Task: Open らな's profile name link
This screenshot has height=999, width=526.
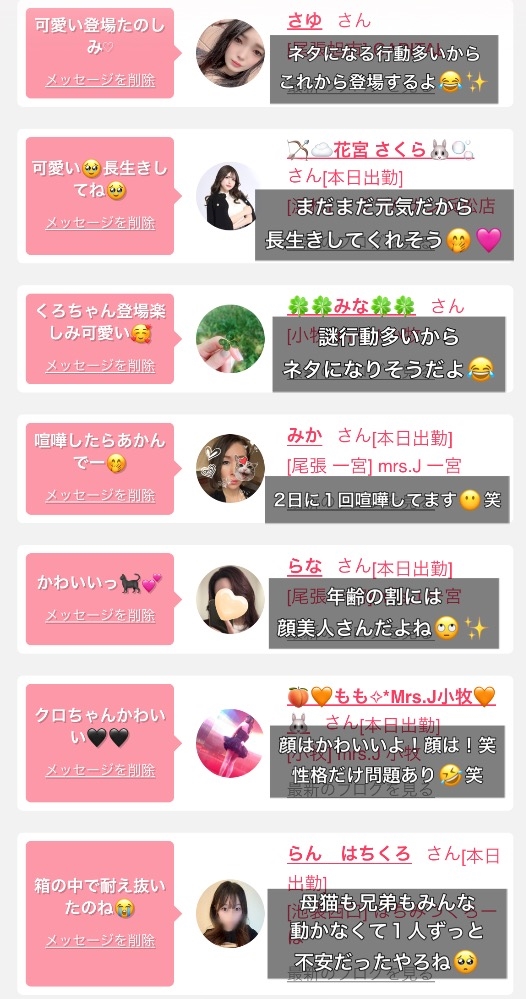Action: coord(304,566)
